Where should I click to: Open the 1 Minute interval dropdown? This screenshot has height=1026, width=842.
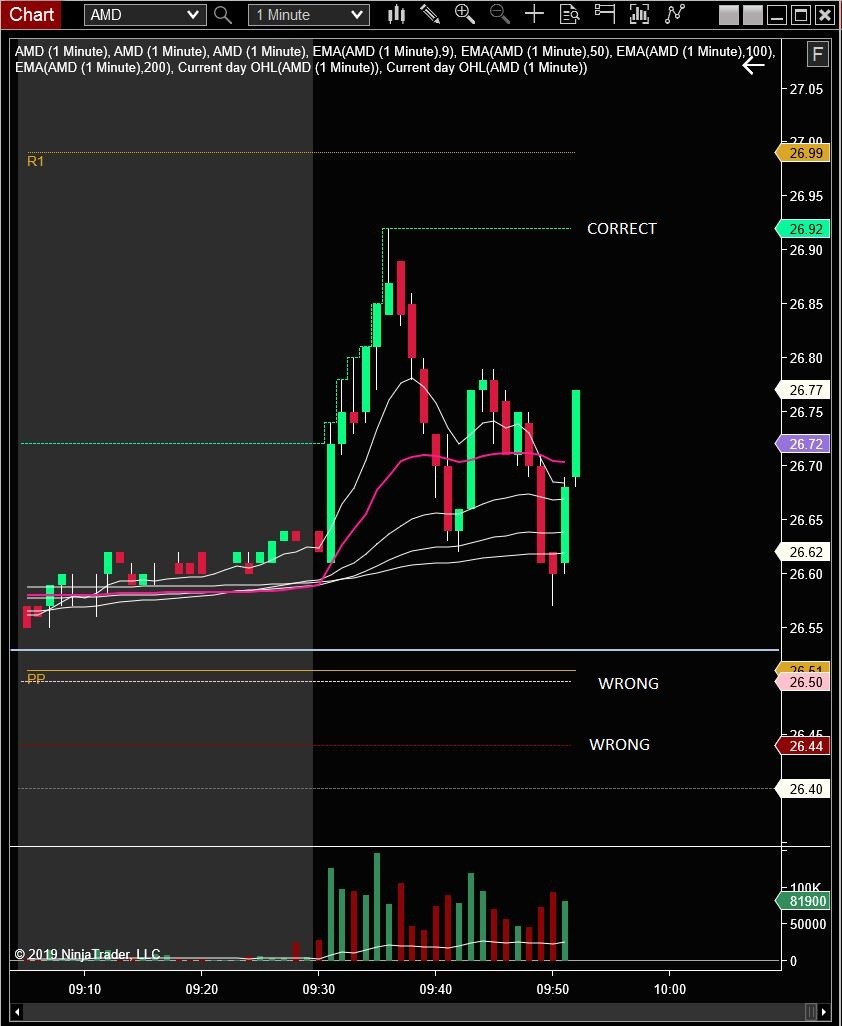point(308,15)
